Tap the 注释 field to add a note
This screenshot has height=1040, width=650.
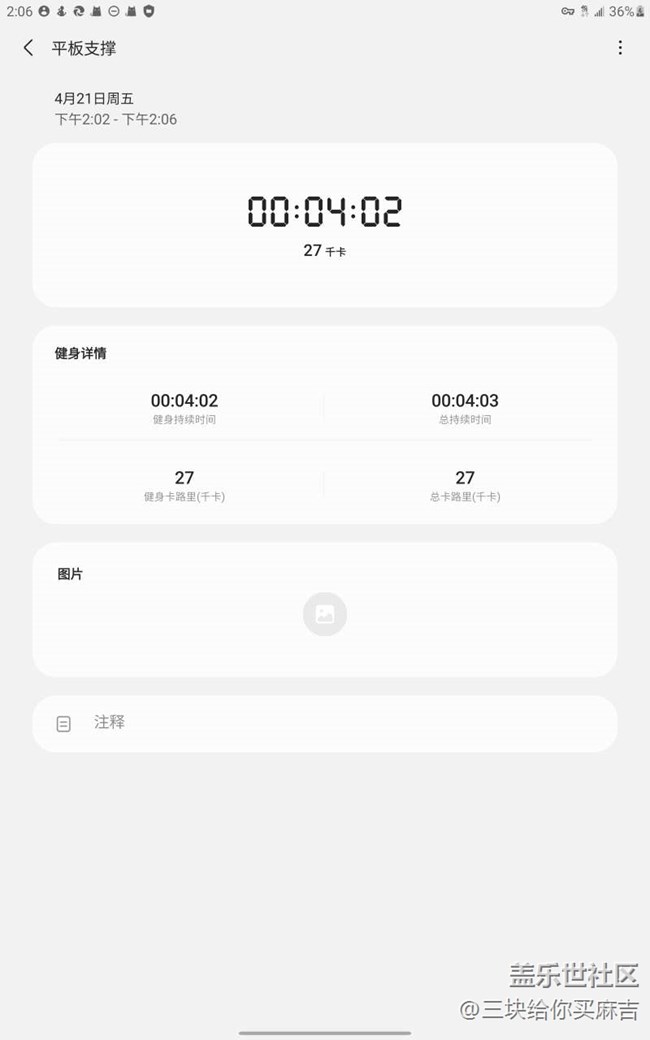[x=325, y=724]
